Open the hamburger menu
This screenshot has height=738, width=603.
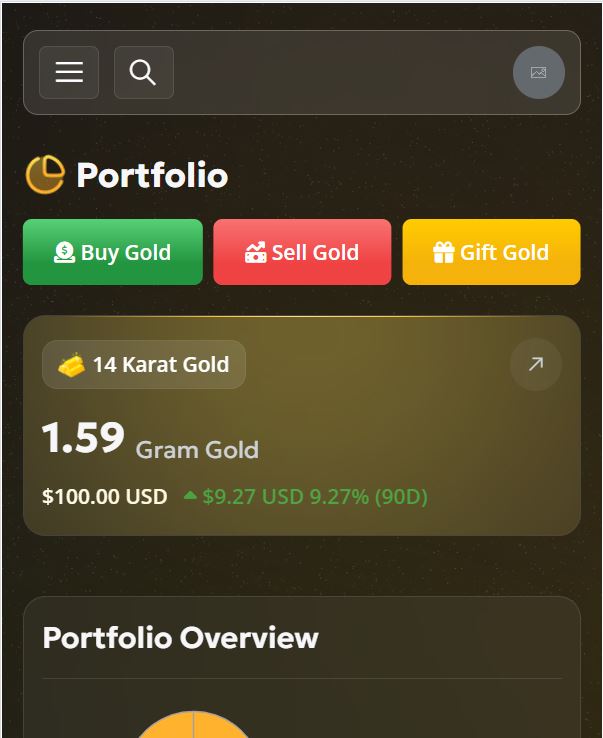click(x=69, y=73)
